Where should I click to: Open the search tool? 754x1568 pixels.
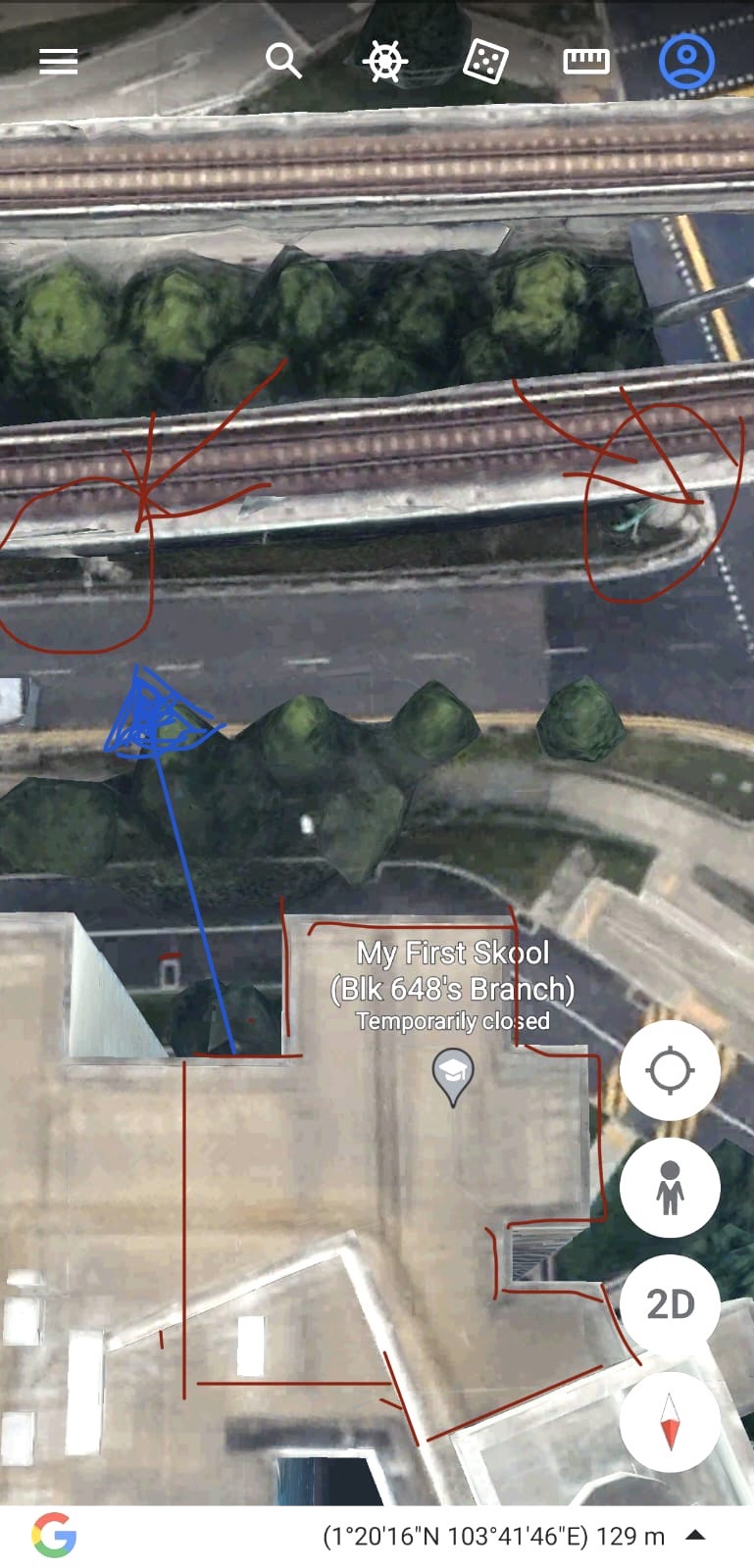coord(283,61)
